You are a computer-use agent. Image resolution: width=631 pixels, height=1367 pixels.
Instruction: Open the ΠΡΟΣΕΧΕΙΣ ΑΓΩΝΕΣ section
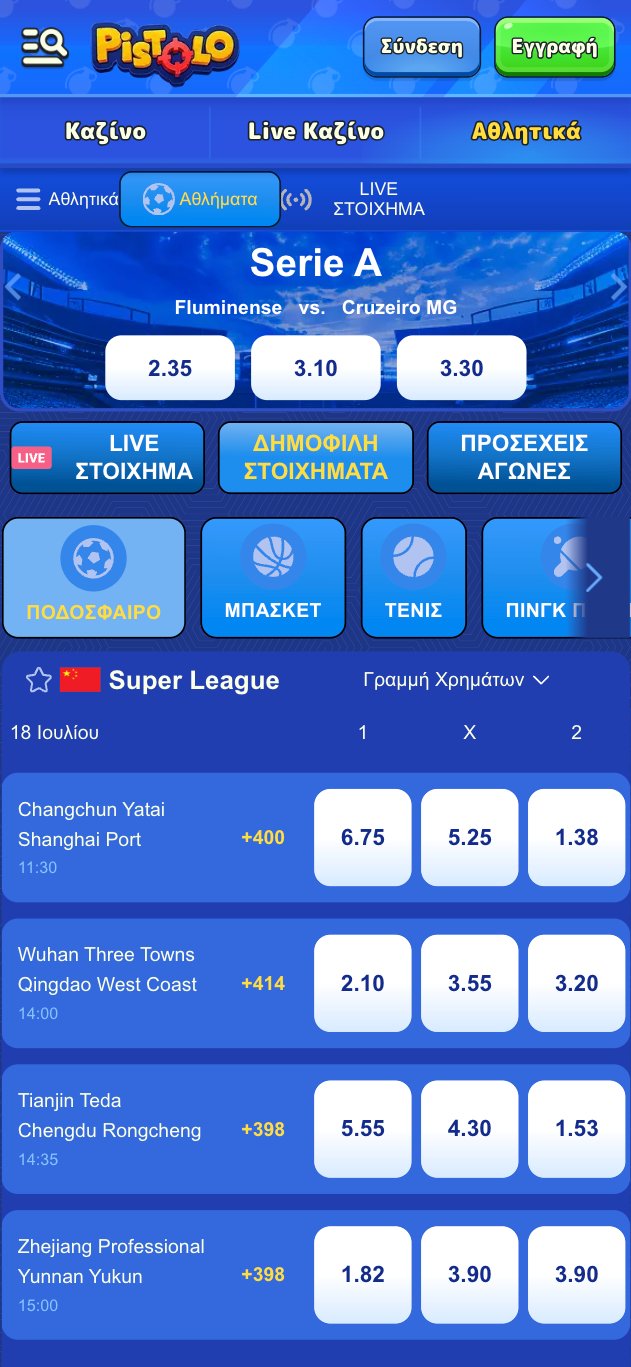[x=524, y=457]
